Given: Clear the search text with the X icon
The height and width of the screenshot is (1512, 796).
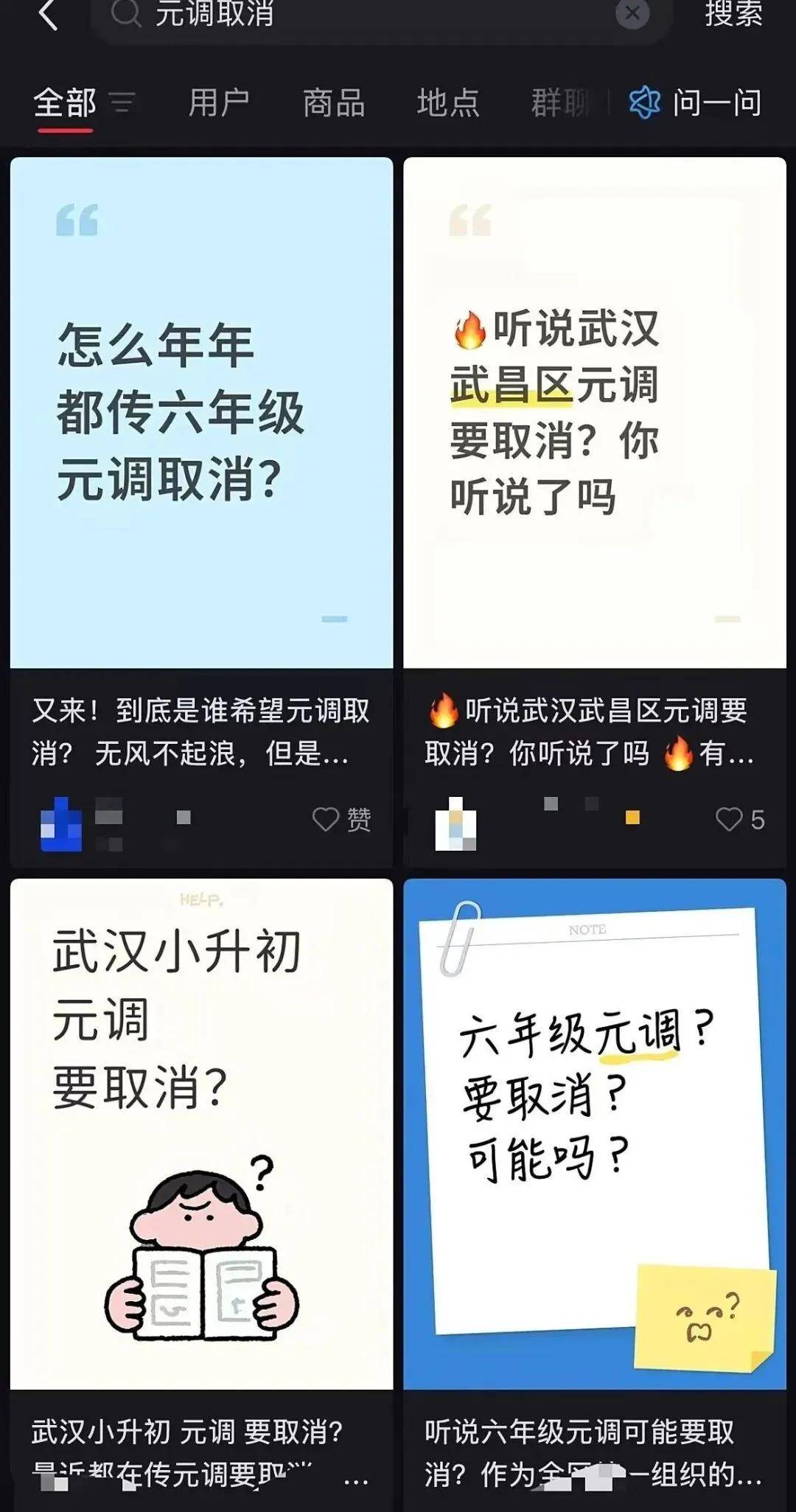Looking at the screenshot, I should coord(632,13).
